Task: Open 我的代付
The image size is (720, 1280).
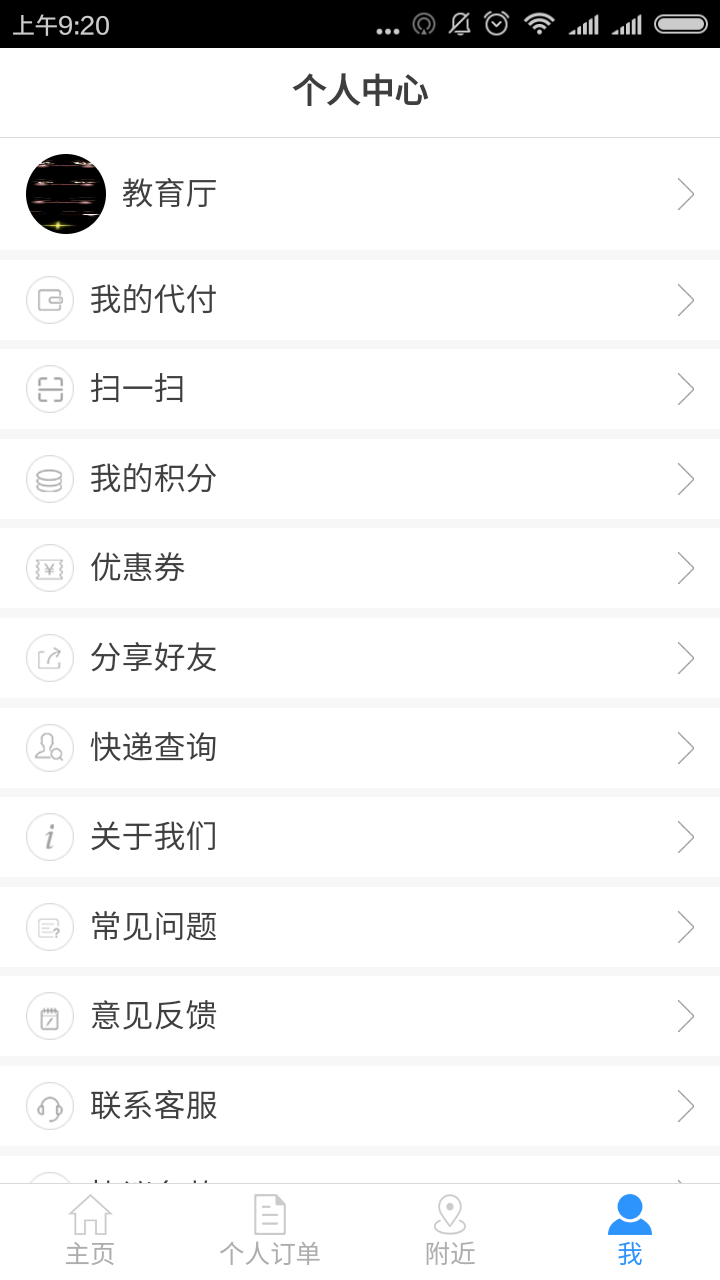Action: [360, 300]
